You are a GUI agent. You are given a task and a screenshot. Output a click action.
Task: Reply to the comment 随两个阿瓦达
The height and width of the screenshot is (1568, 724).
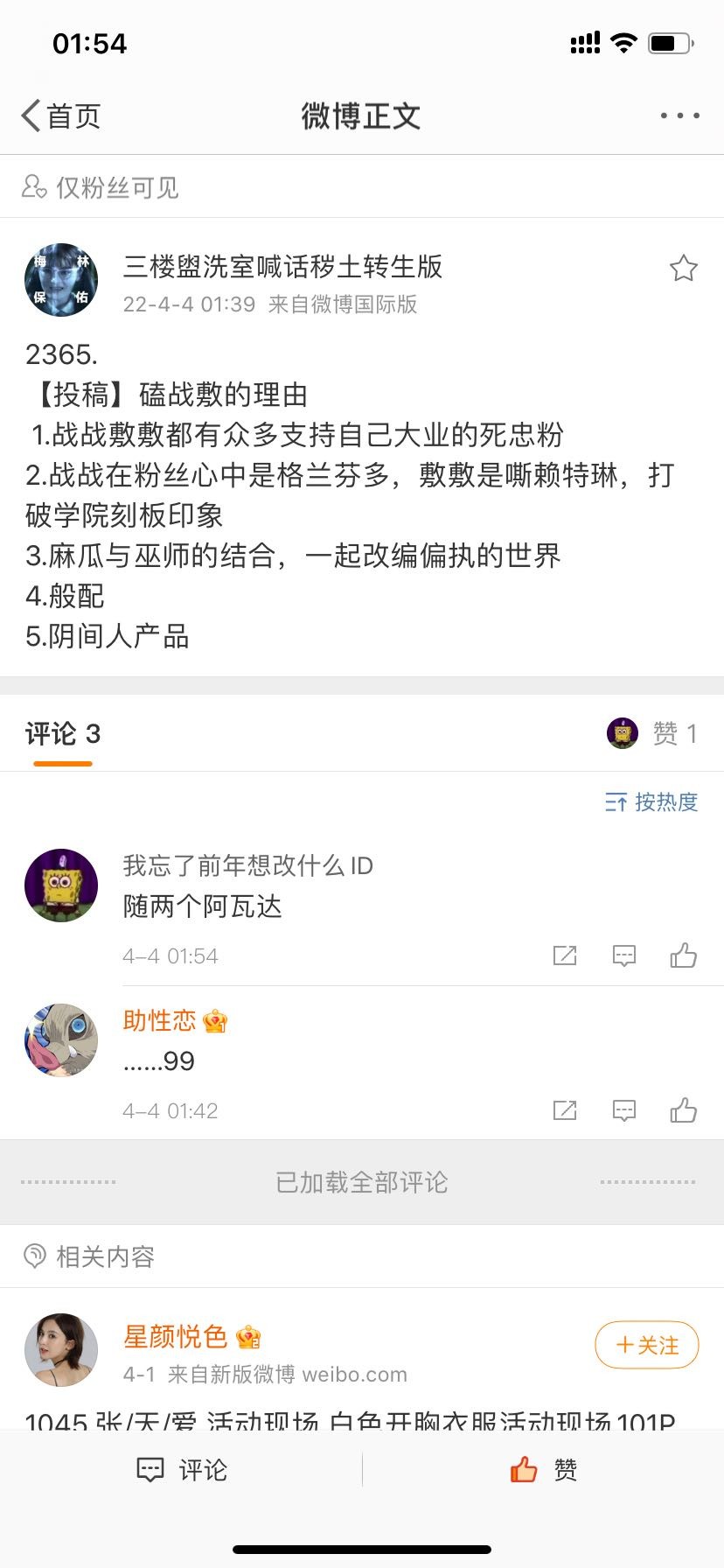click(x=623, y=955)
